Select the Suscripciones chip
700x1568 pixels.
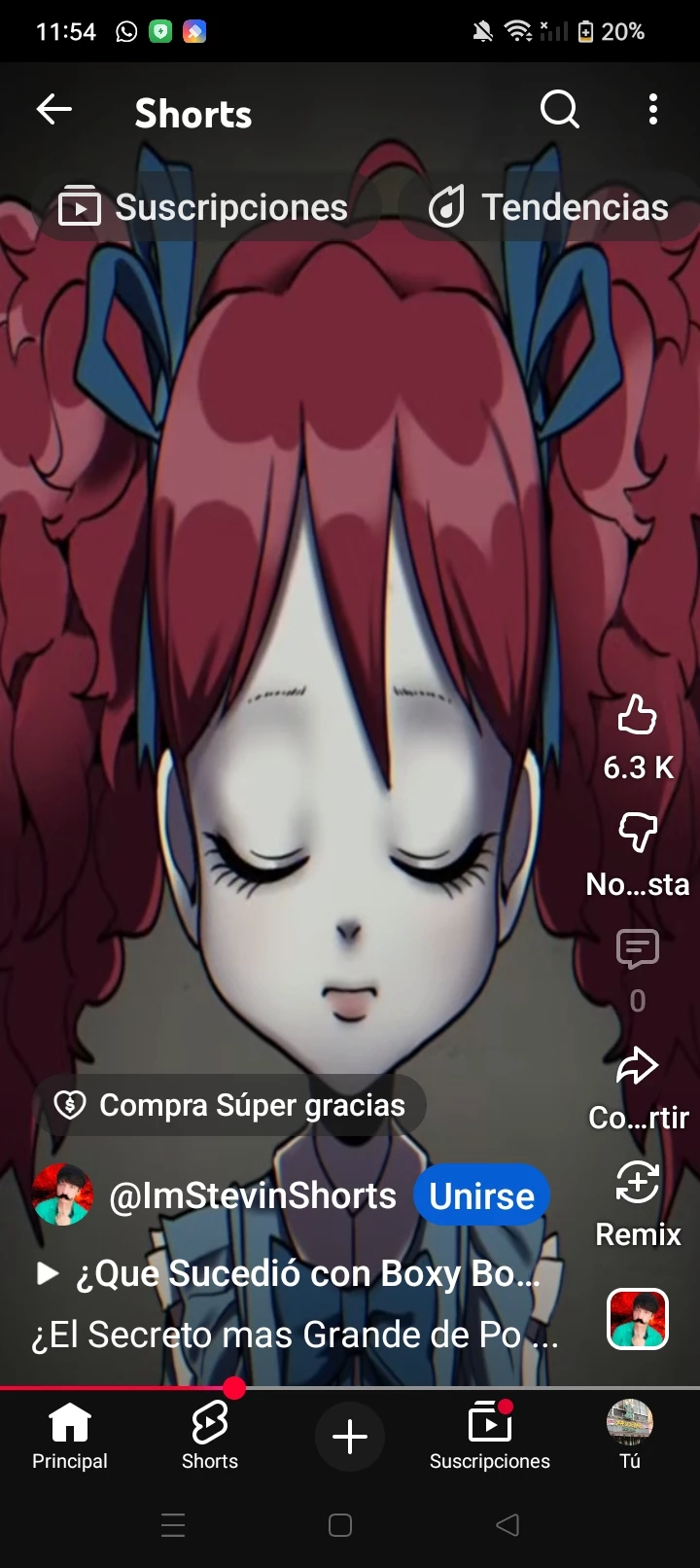204,207
